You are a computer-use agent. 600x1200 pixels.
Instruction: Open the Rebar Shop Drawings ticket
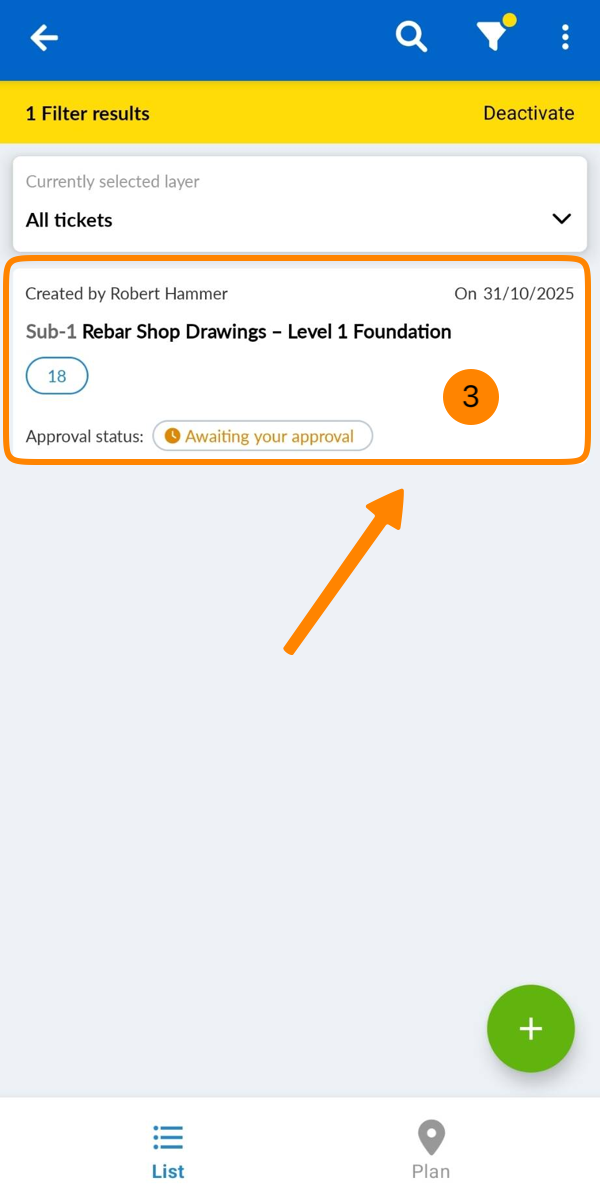click(266, 332)
